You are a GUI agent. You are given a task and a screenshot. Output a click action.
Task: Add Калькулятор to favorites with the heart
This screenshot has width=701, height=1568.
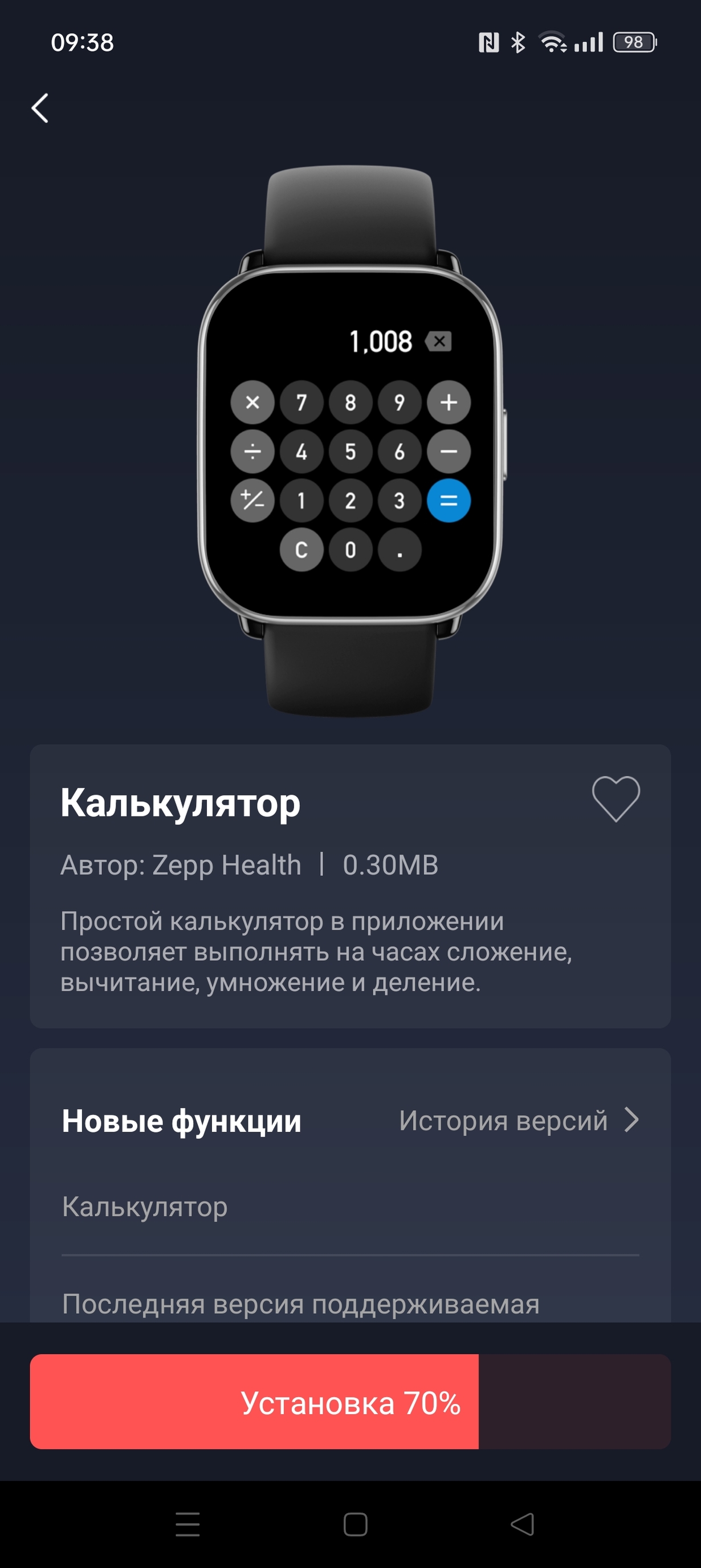pyautogui.click(x=615, y=799)
